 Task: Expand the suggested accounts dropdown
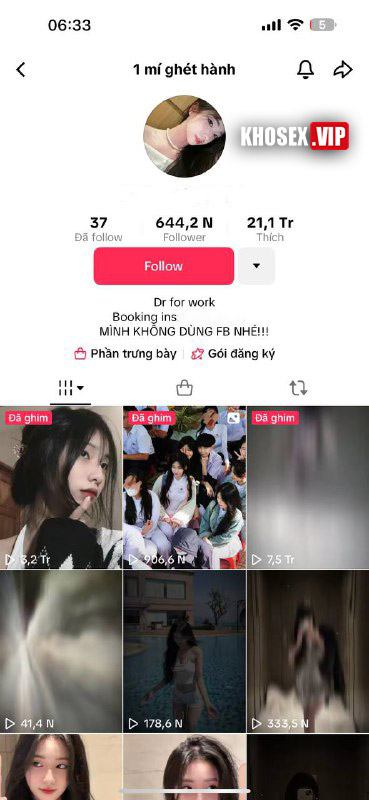click(257, 266)
